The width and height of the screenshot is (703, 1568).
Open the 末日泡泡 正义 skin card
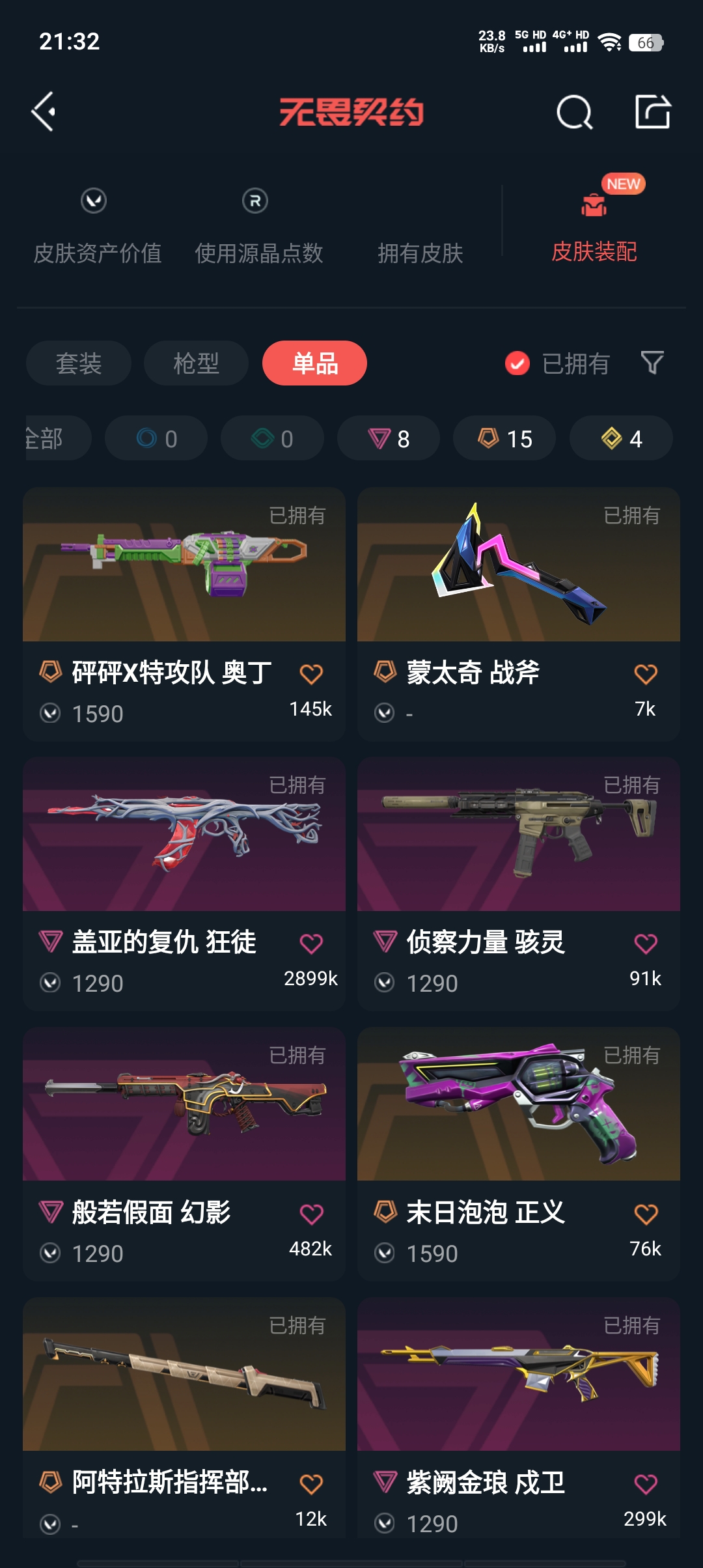(519, 1104)
